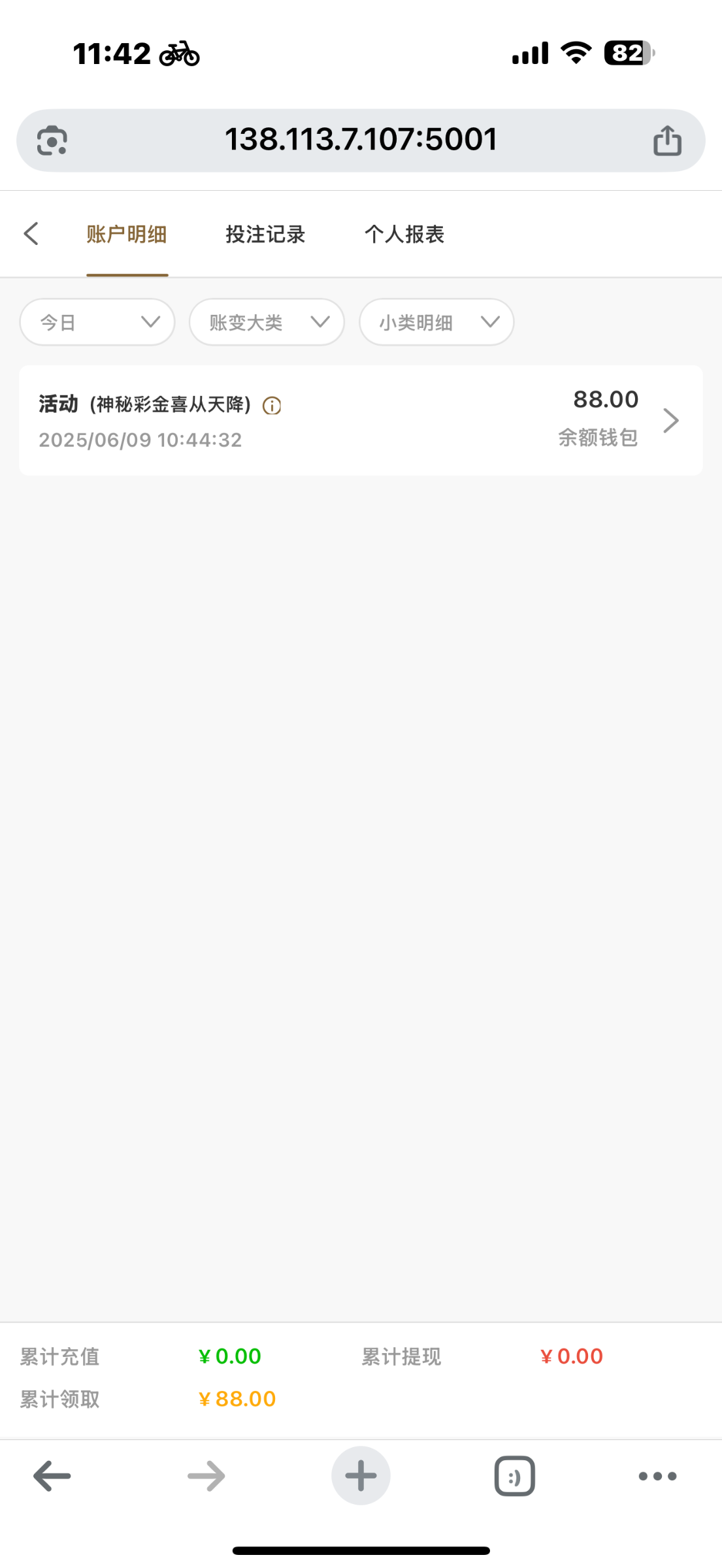Tap the info icon beside 神秘彩金喜从天降
The height and width of the screenshot is (1568, 722).
click(272, 406)
